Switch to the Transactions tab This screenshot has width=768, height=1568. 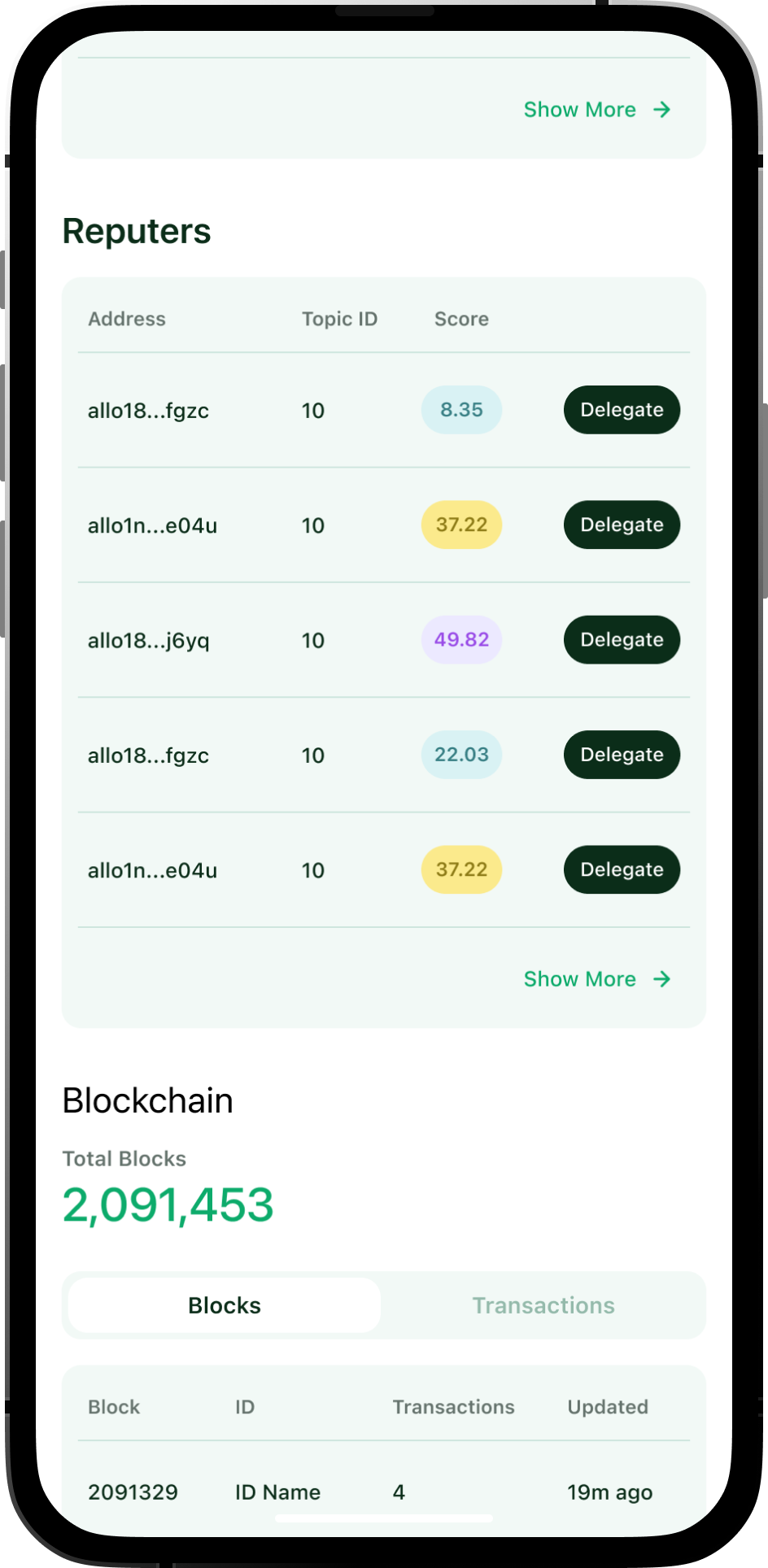[x=543, y=1305]
